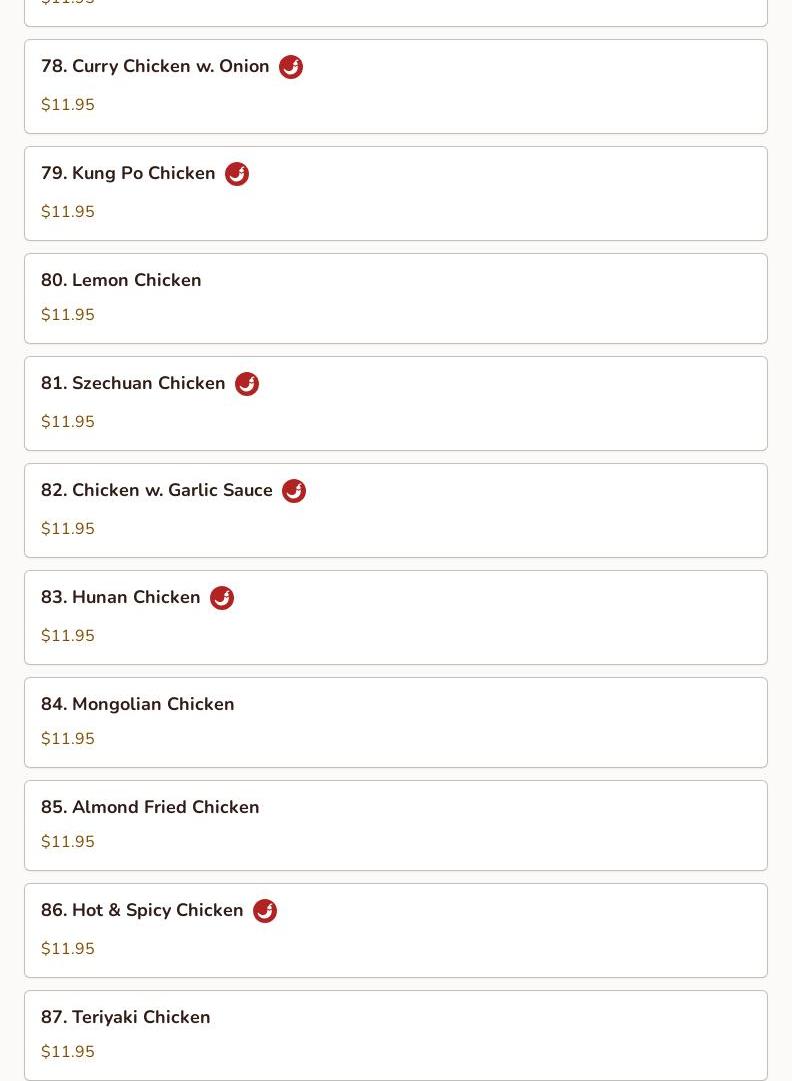This screenshot has height=1081, width=792.
Task: Tap the 81. Szechuan Chicken card
Action: 395,403
